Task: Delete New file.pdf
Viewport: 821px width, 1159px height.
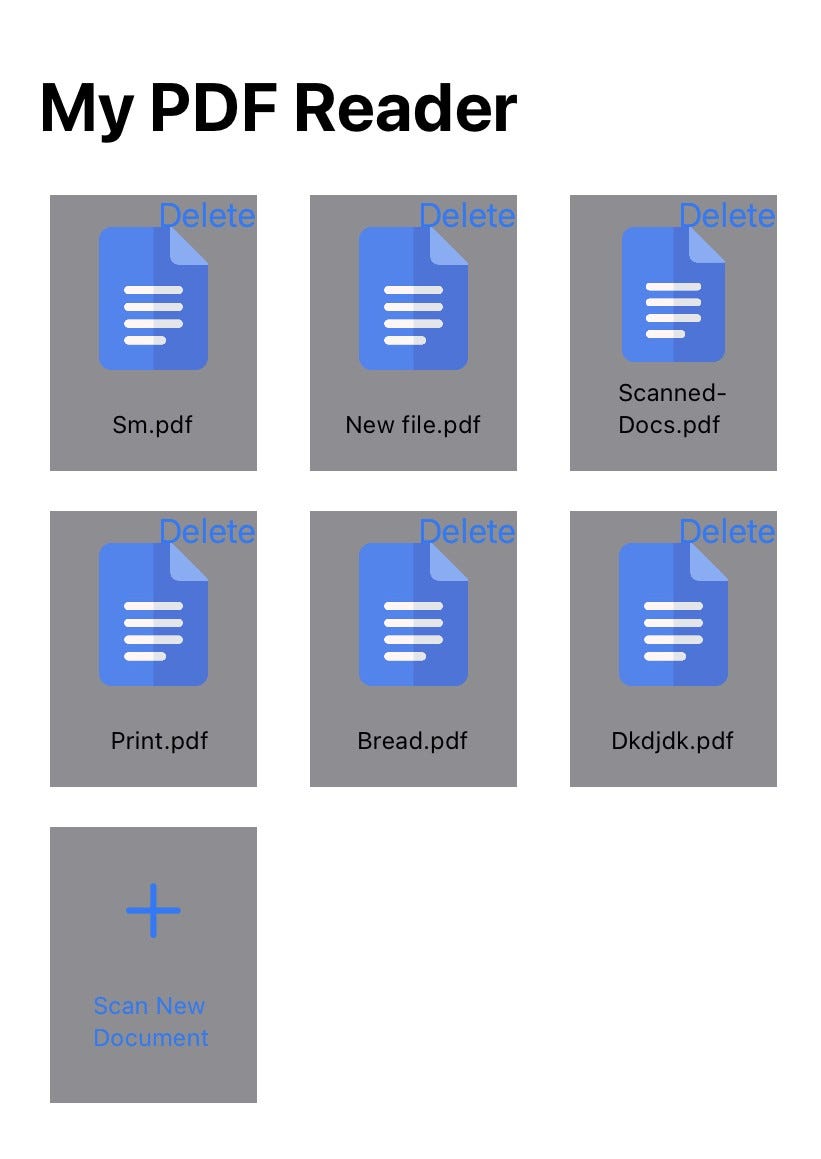Action: (467, 215)
